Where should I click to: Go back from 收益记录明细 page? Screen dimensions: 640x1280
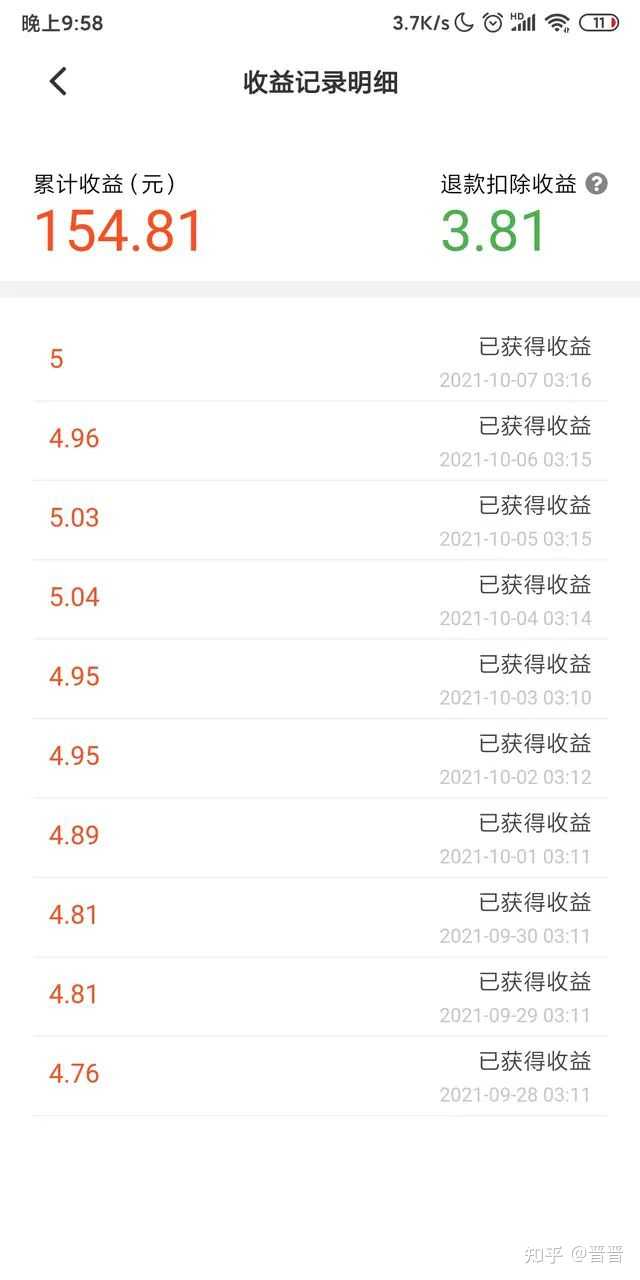click(x=58, y=82)
